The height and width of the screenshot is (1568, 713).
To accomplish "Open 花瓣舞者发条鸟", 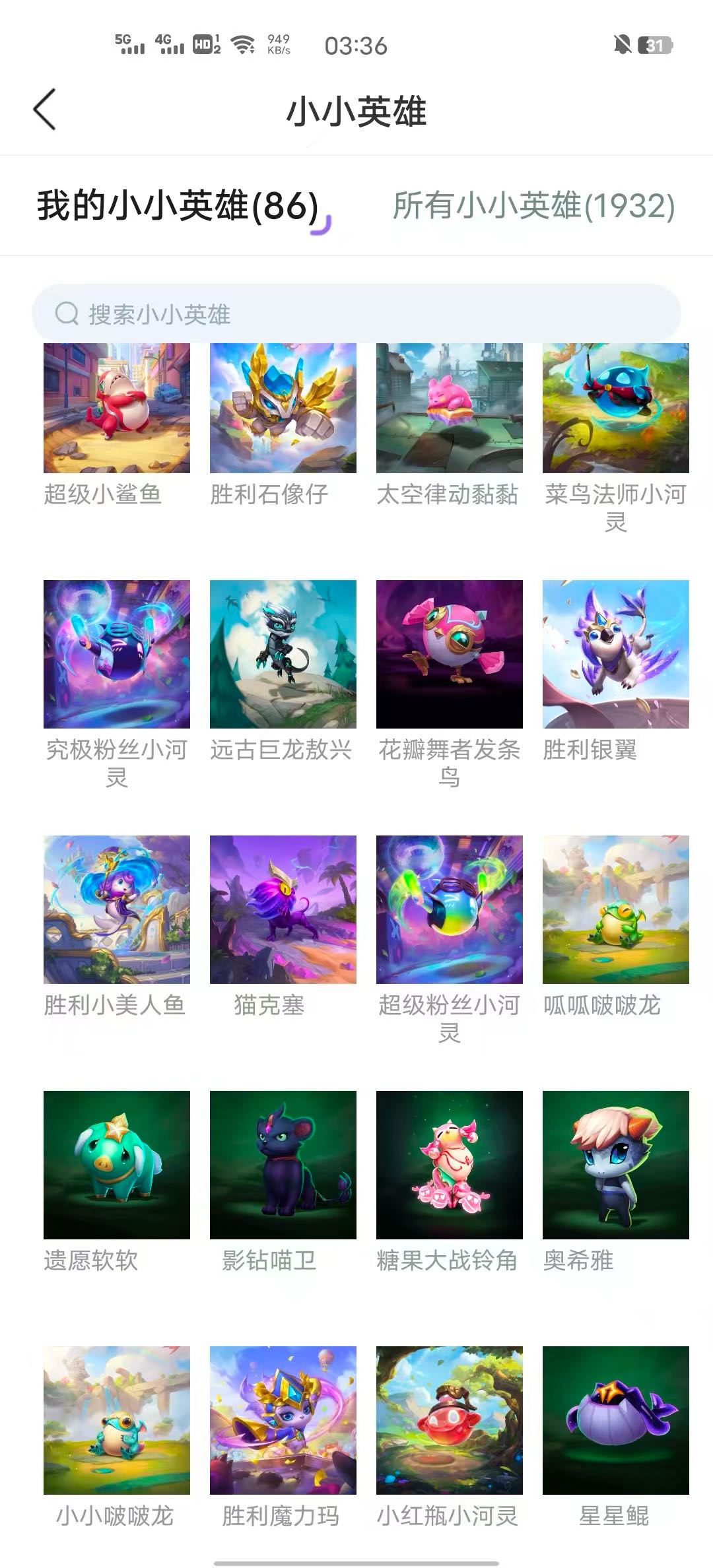I will 450,654.
